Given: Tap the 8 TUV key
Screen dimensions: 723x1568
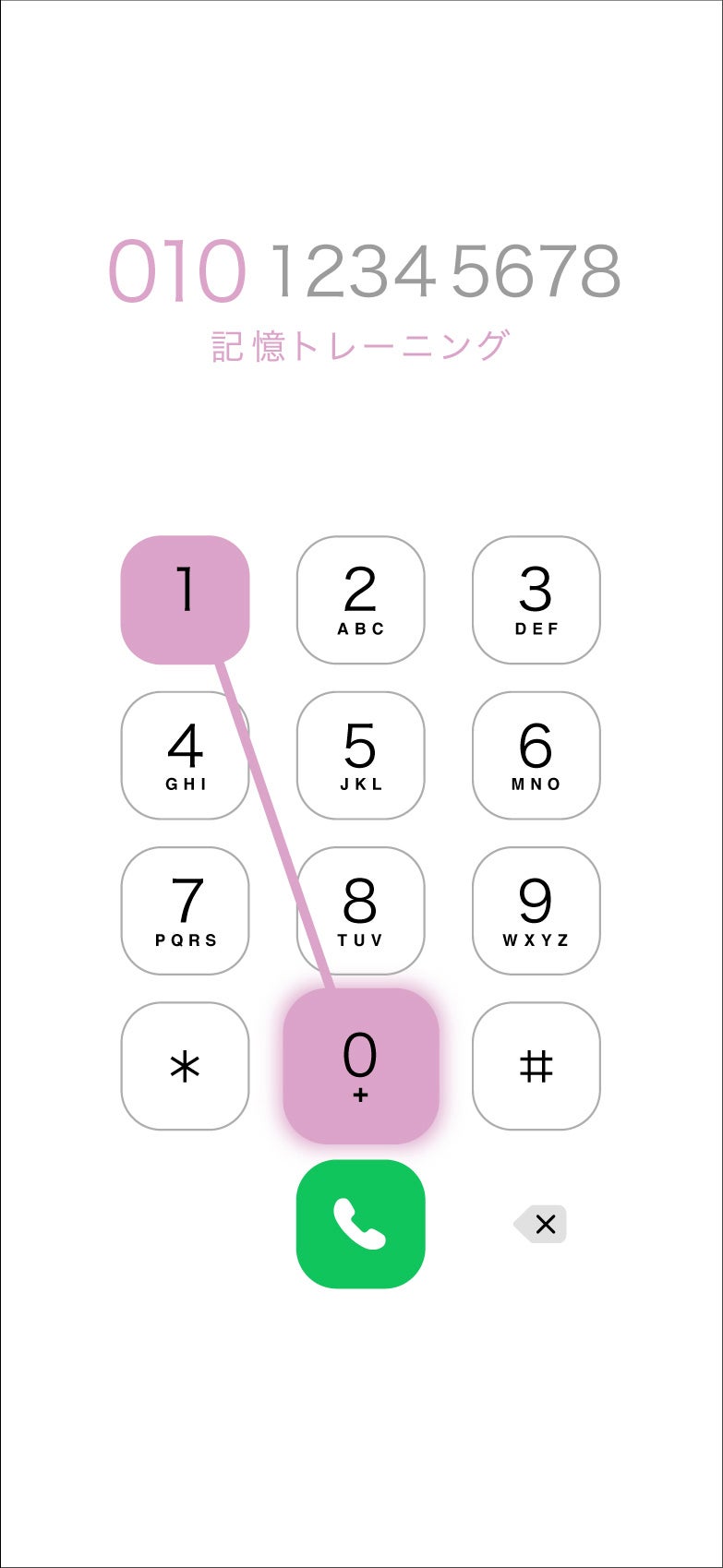Looking at the screenshot, I should (360, 911).
